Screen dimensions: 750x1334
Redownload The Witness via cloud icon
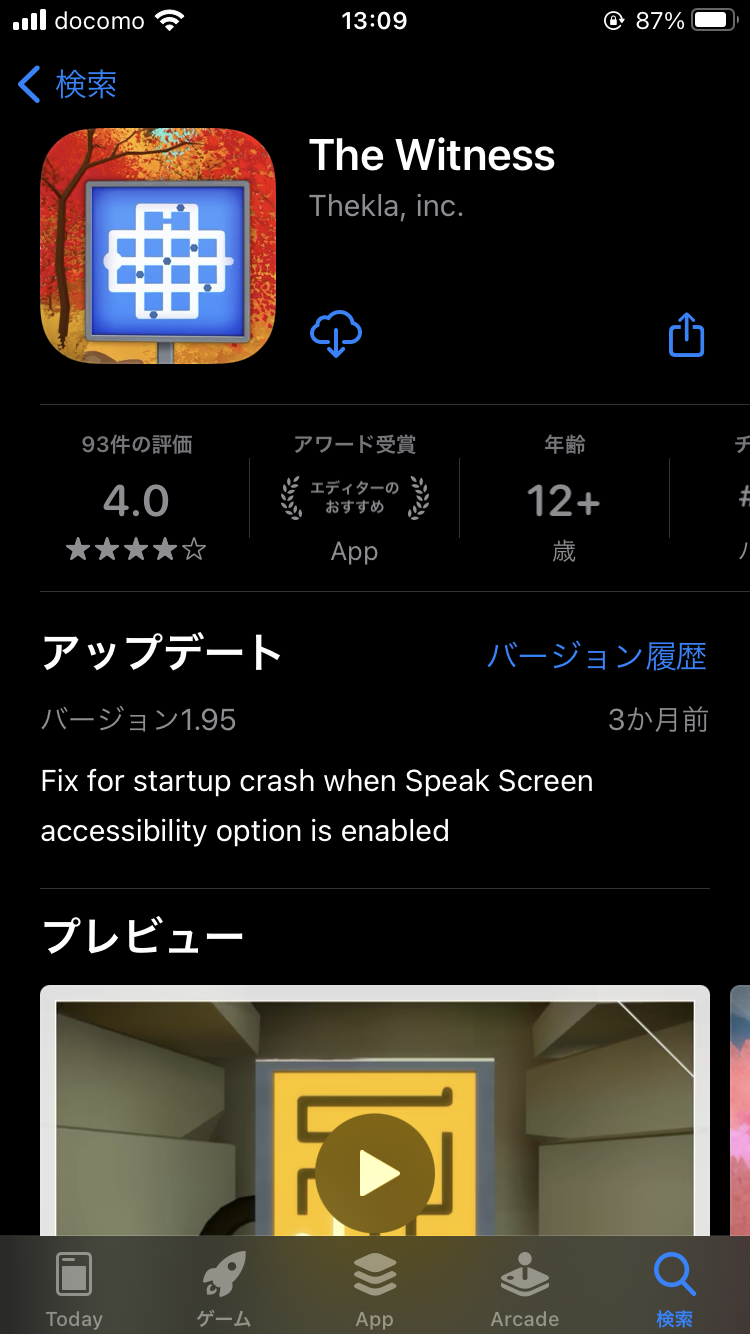click(x=336, y=334)
